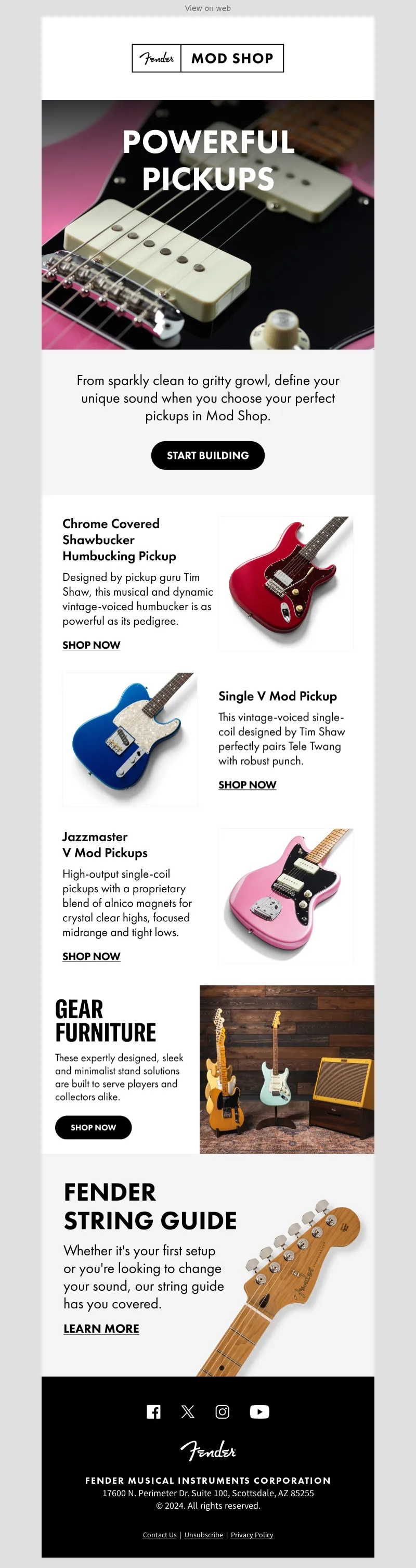Open the View on web link
This screenshot has height=1568, width=416.
[x=207, y=8]
